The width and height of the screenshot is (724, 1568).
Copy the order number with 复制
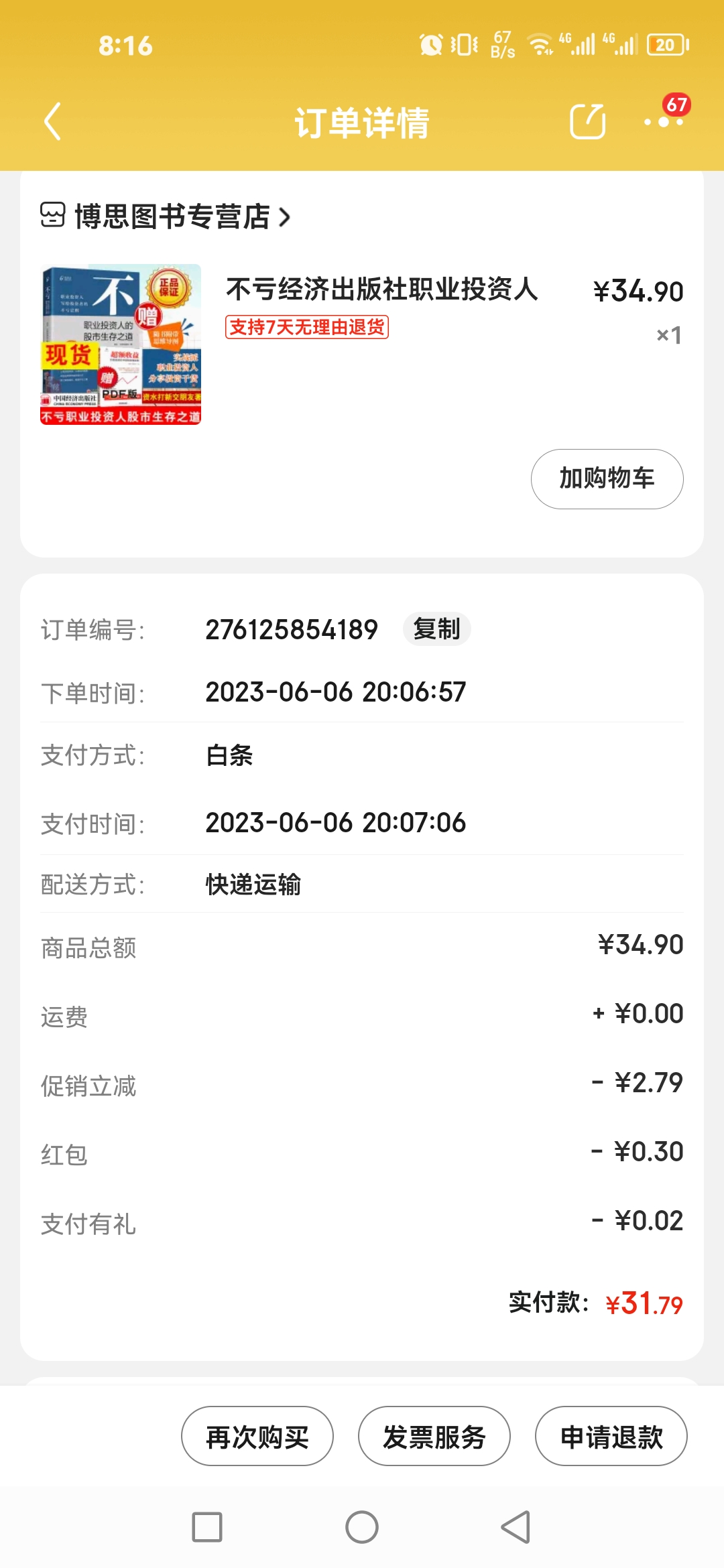click(436, 629)
